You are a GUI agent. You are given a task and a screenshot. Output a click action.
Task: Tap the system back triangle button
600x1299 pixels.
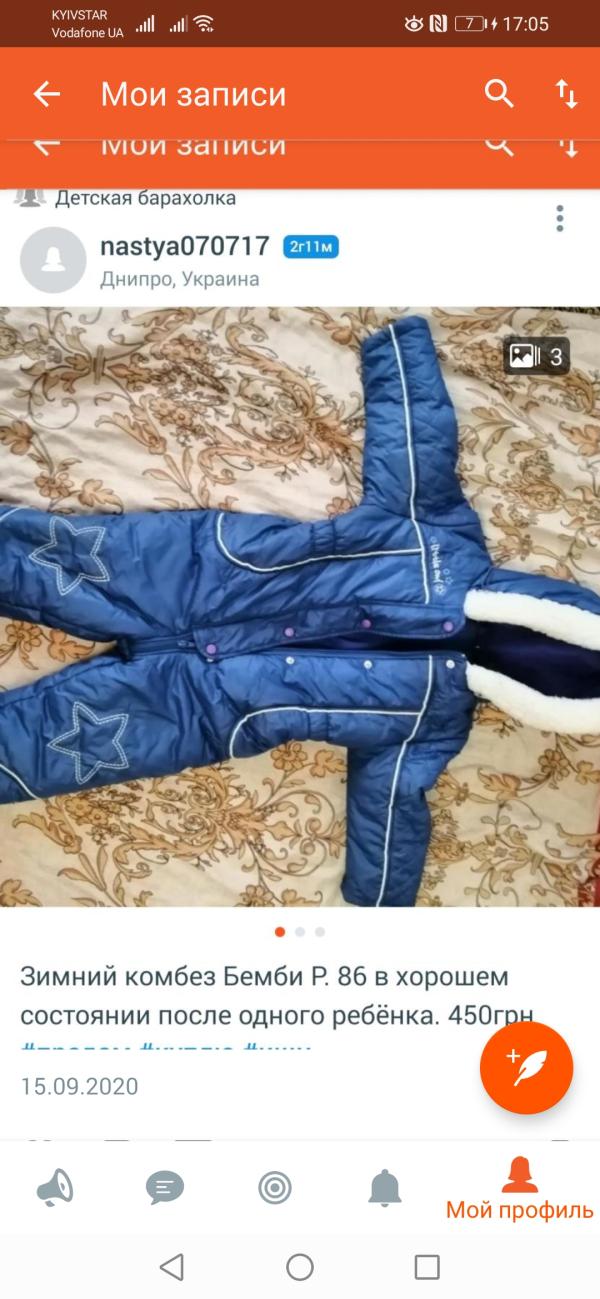coord(172,1268)
